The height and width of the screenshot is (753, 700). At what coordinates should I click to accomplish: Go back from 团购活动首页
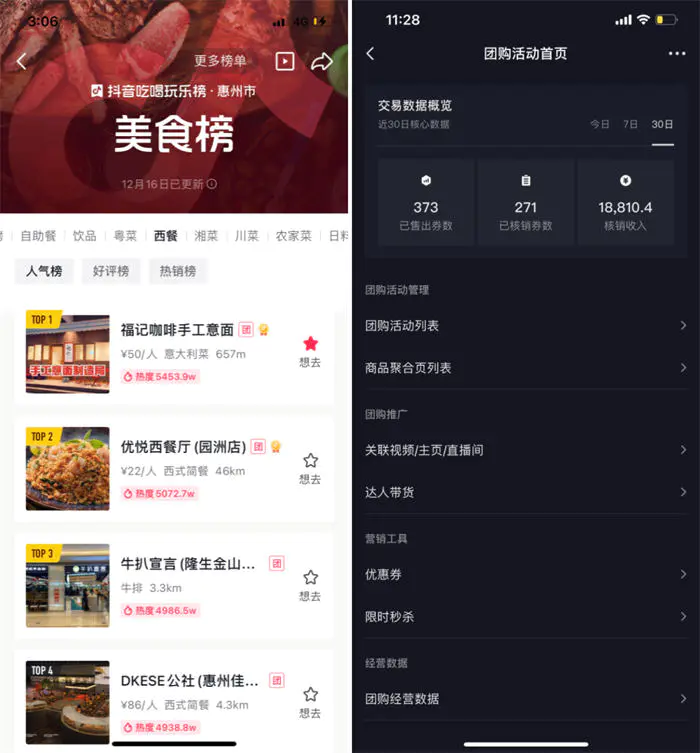[x=371, y=54]
